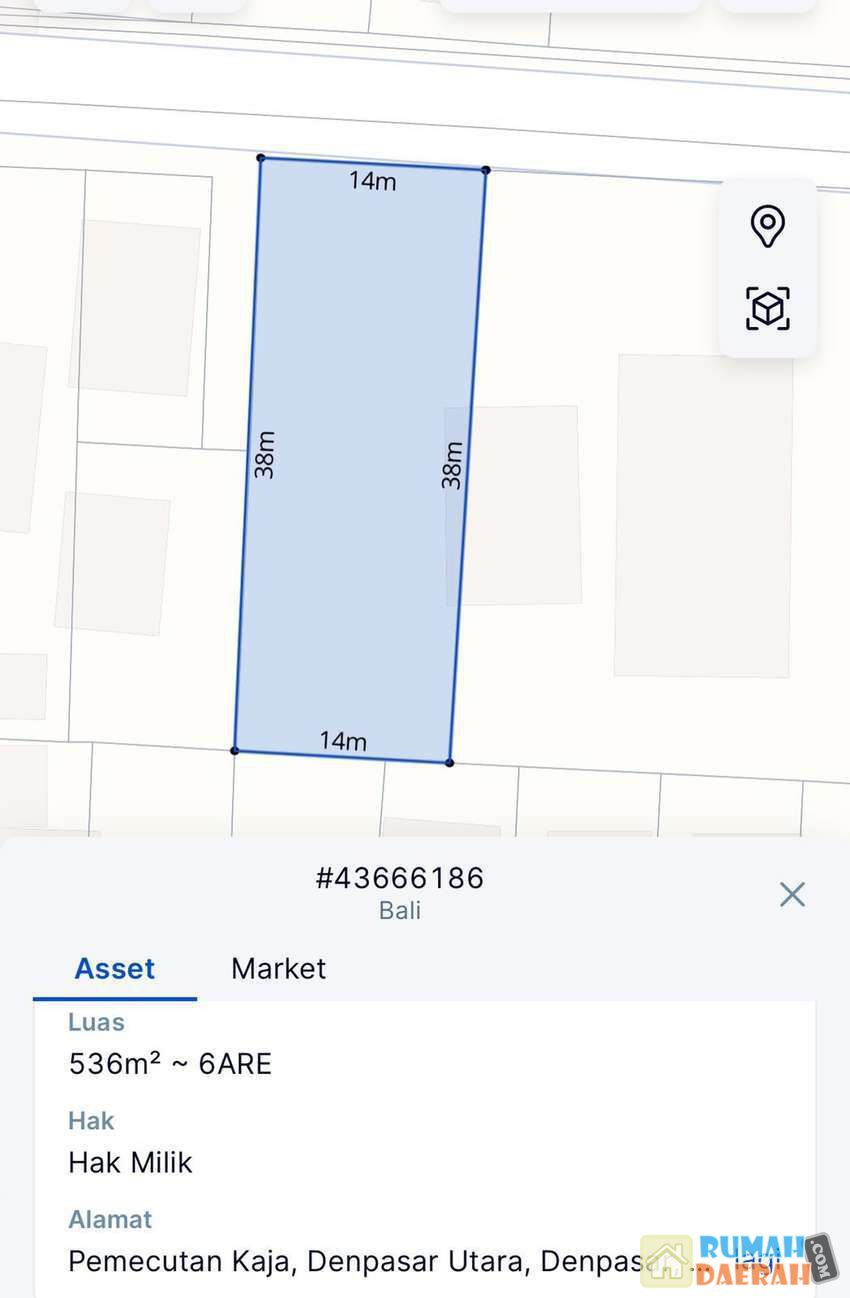850x1298 pixels.
Task: Close the asset details panel
Action: 792,894
